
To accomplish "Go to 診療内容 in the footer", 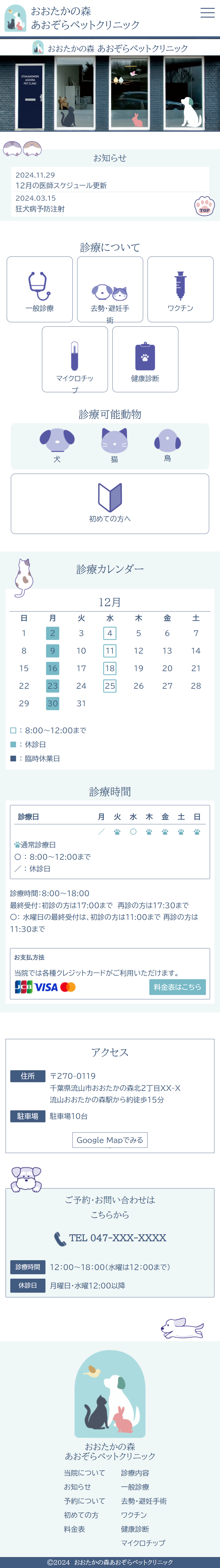I will pos(135,1472).
